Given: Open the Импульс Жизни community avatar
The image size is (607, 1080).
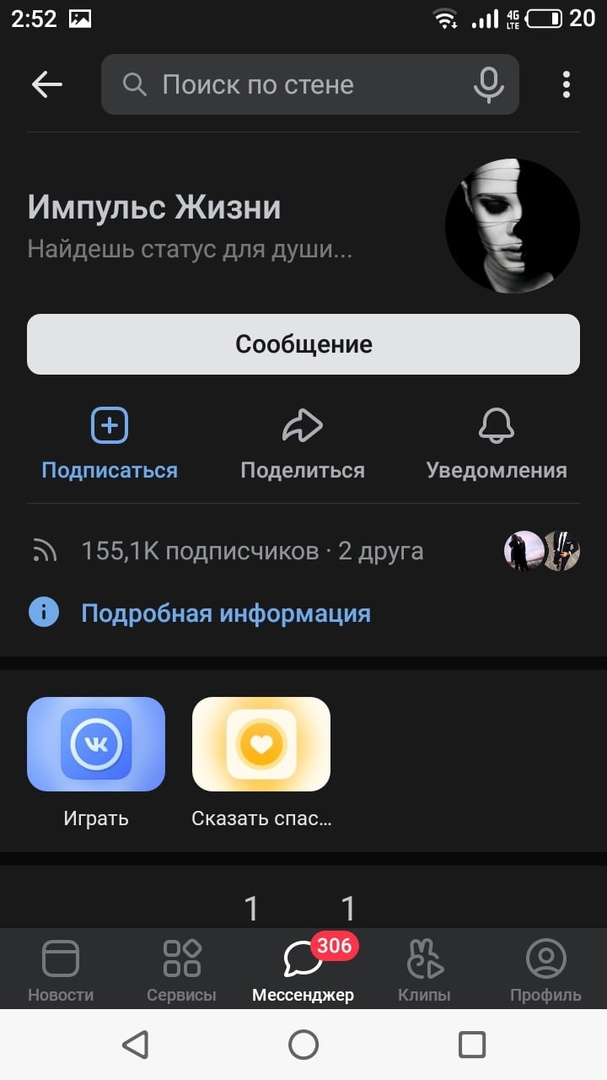Looking at the screenshot, I should [x=512, y=225].
